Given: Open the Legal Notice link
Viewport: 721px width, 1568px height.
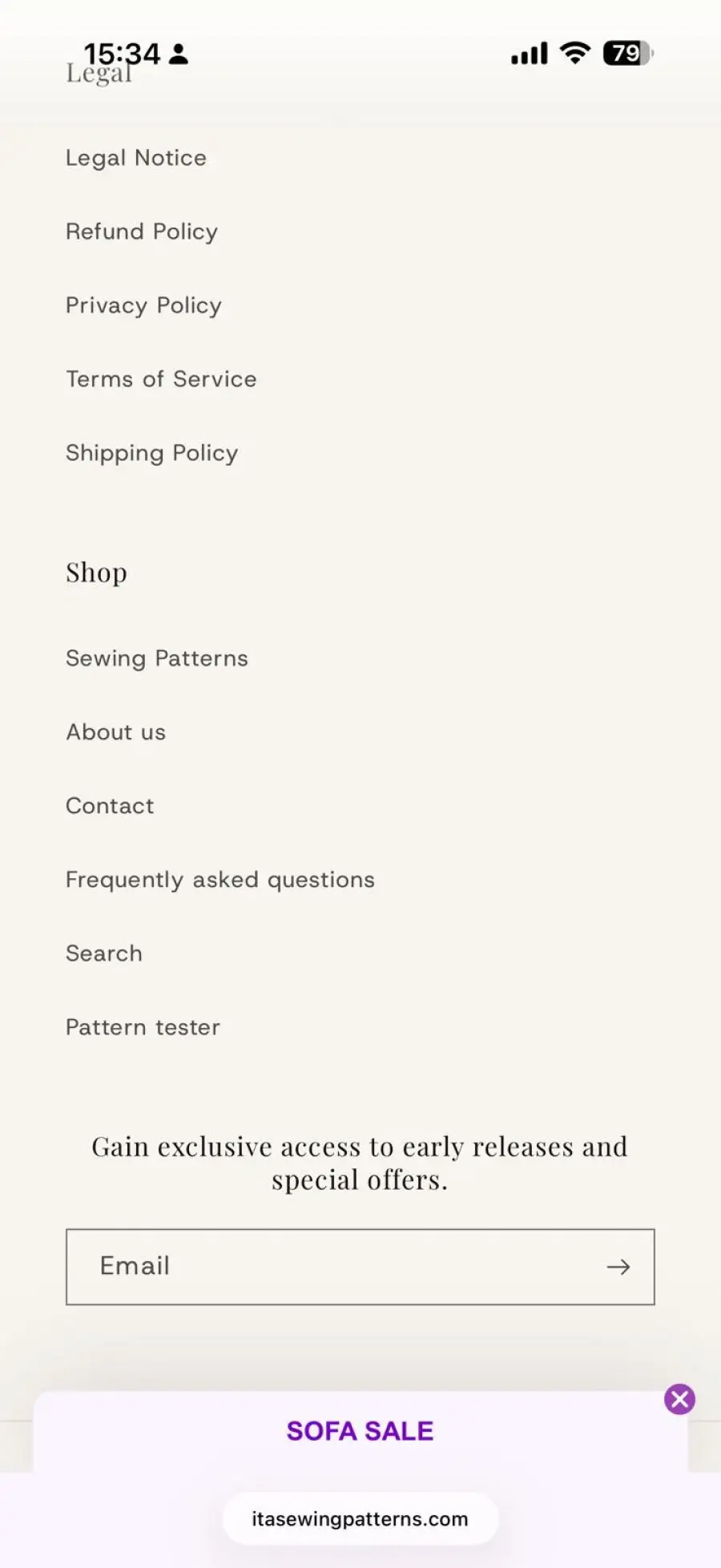Looking at the screenshot, I should pos(136,158).
